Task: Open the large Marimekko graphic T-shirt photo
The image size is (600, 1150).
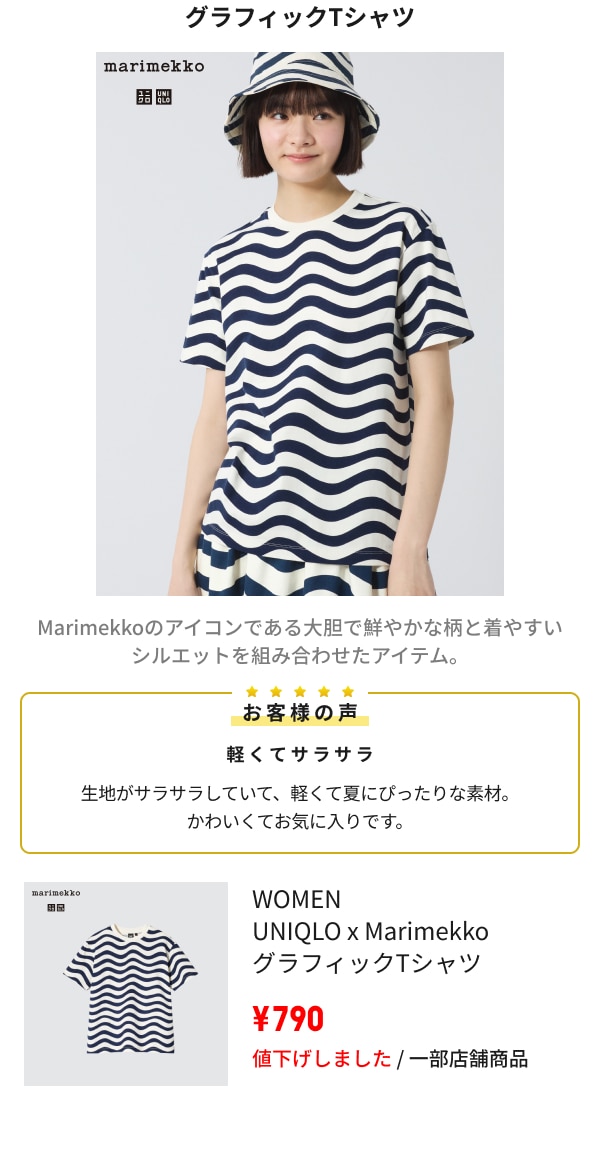Action: coord(300,324)
